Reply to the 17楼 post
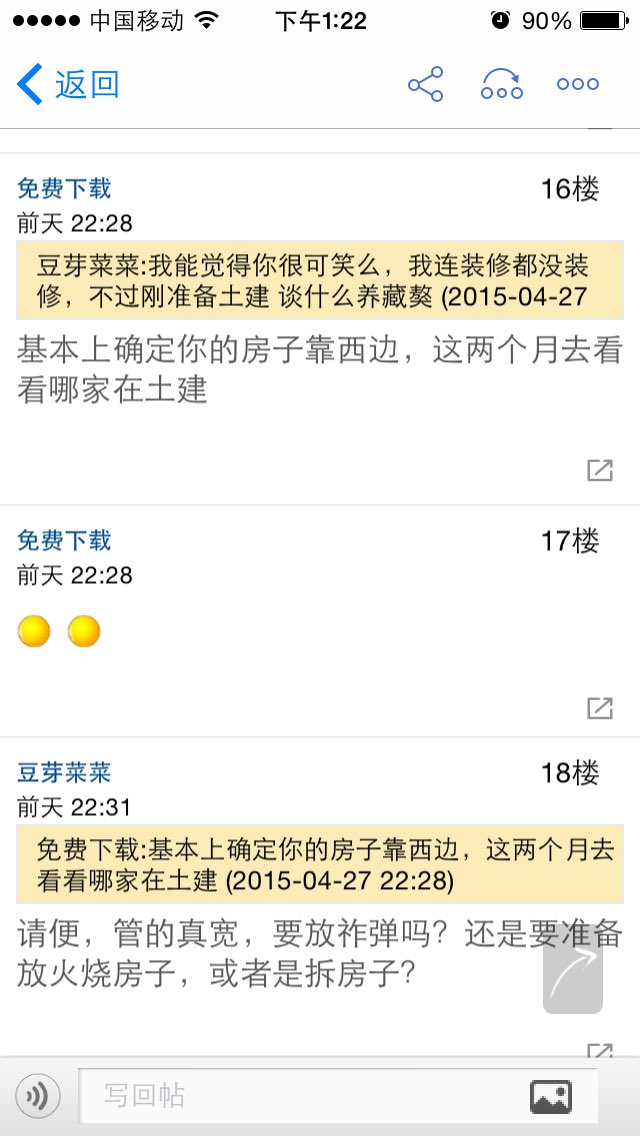This screenshot has height=1136, width=640. click(599, 707)
